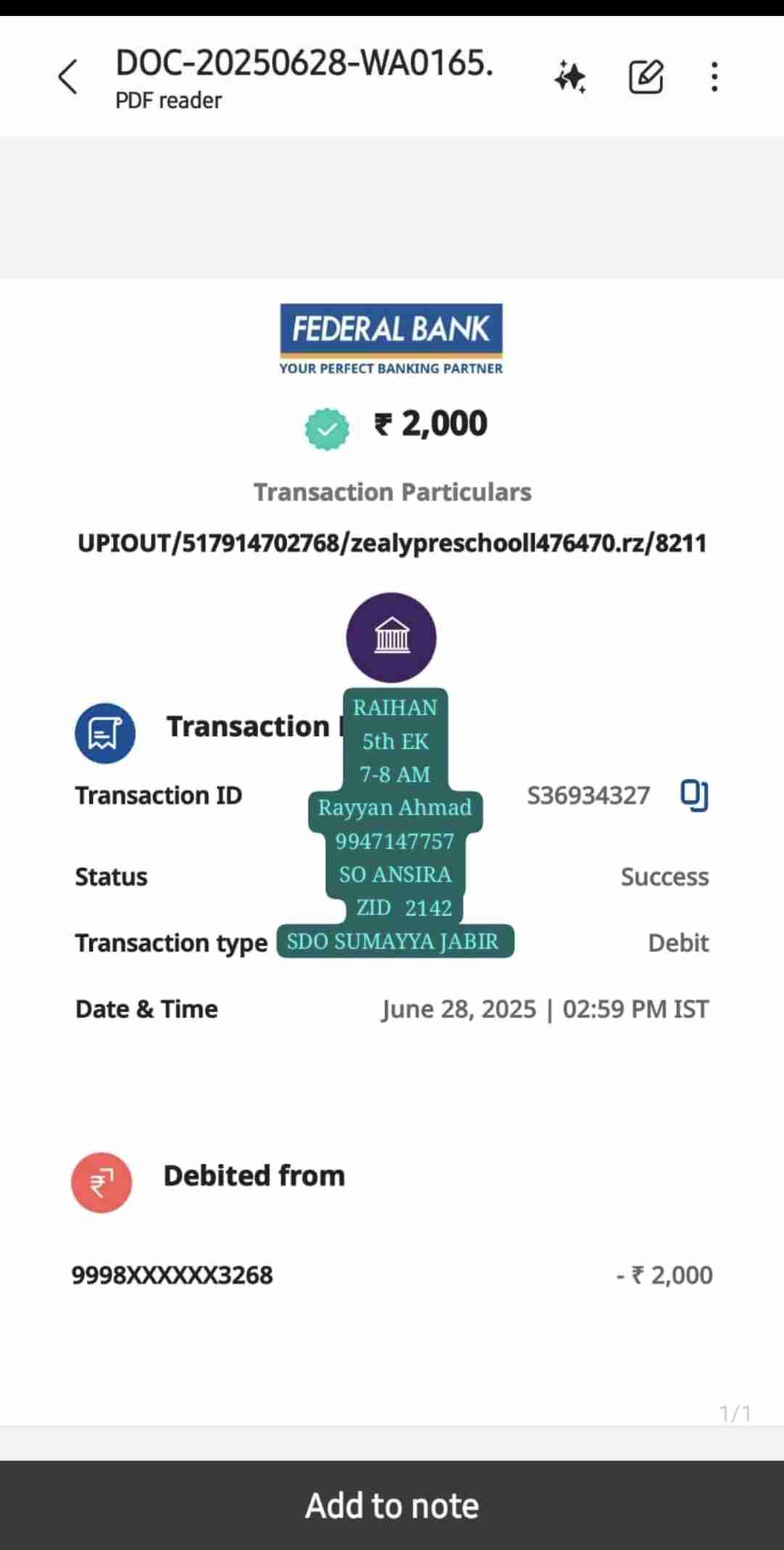This screenshot has height=1550, width=784.
Task: Go back from the PDF reader
Action: coord(68,77)
